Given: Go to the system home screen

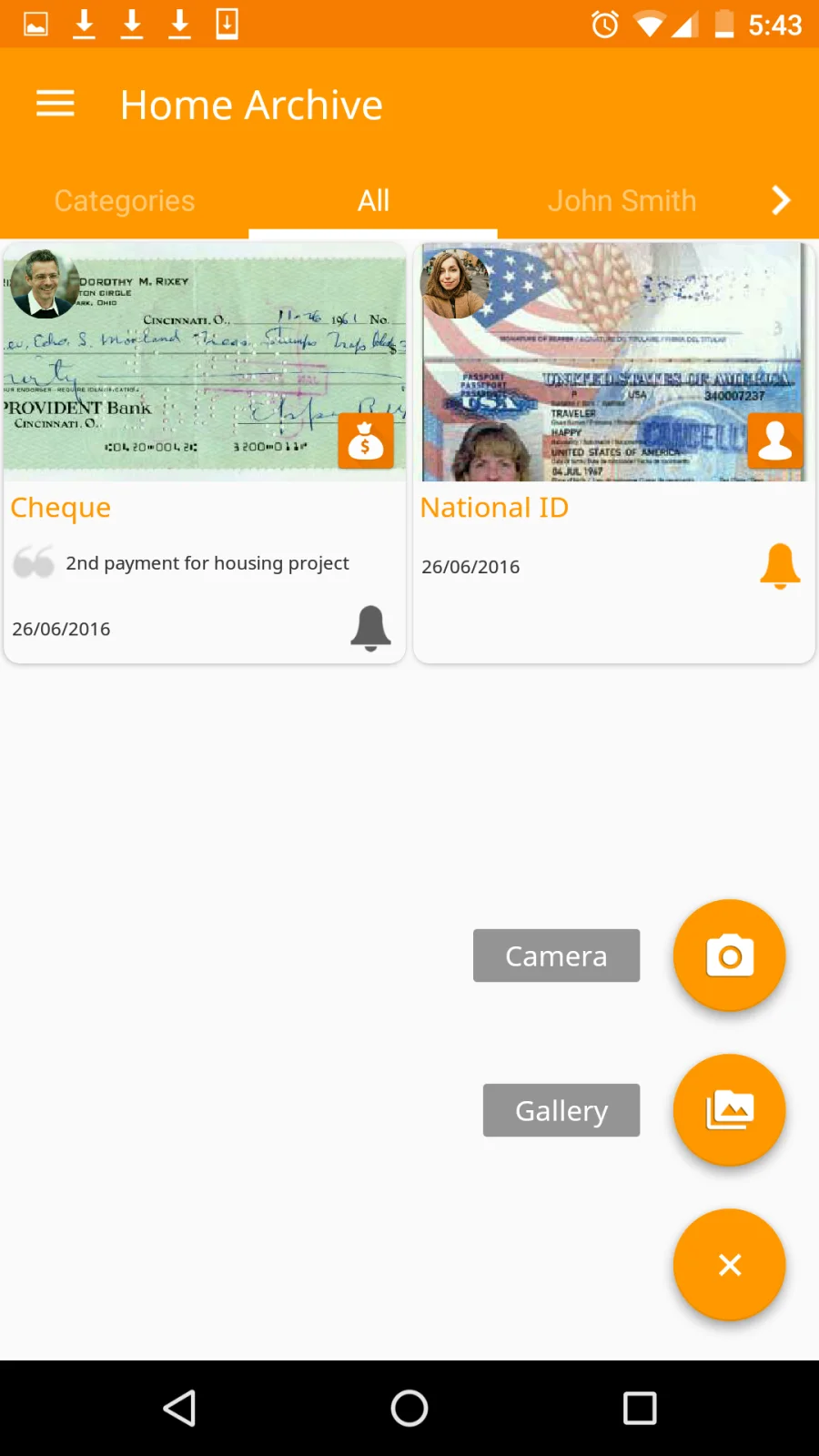Looking at the screenshot, I should click(409, 1408).
